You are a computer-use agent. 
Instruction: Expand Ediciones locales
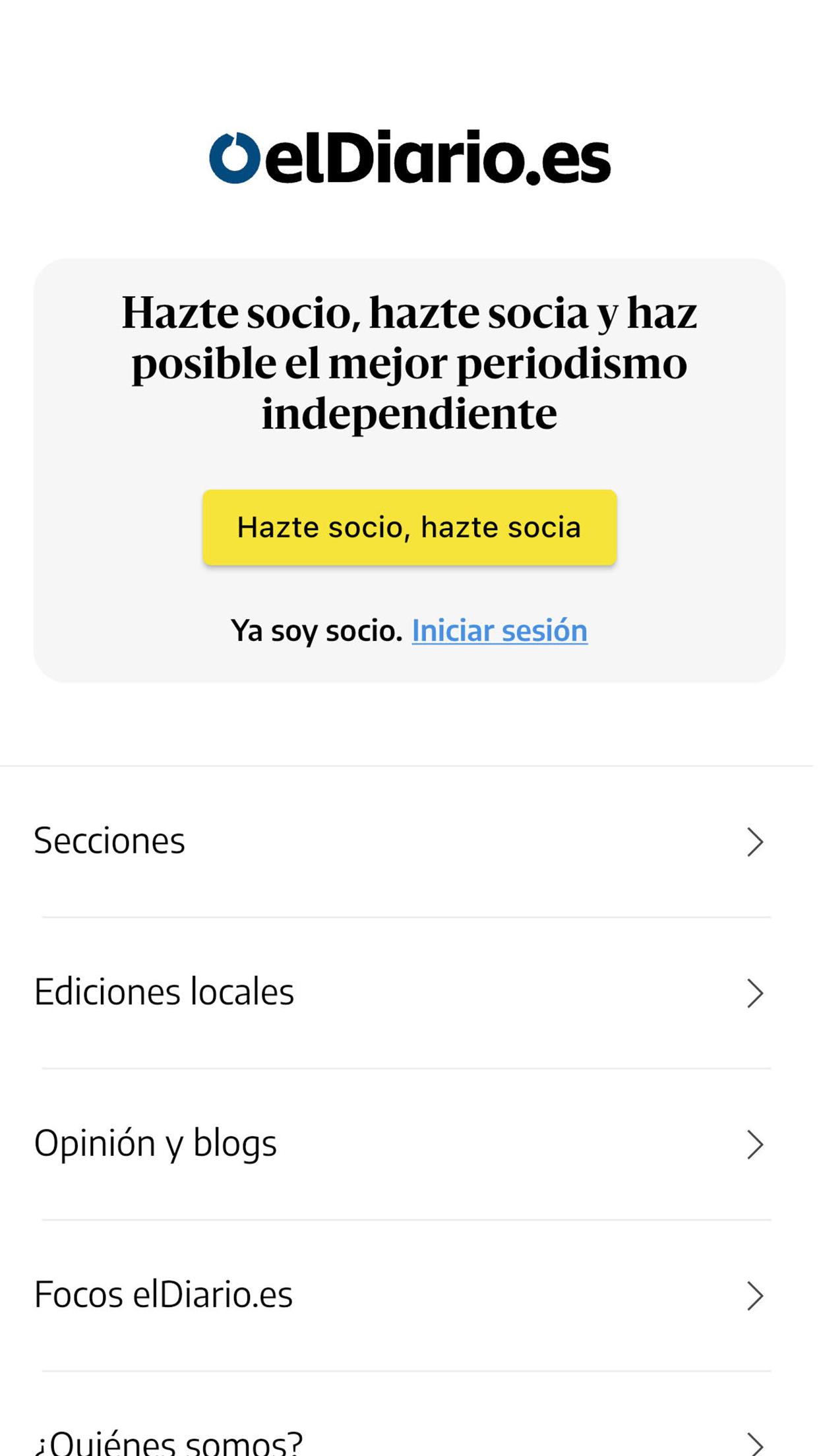click(409, 992)
